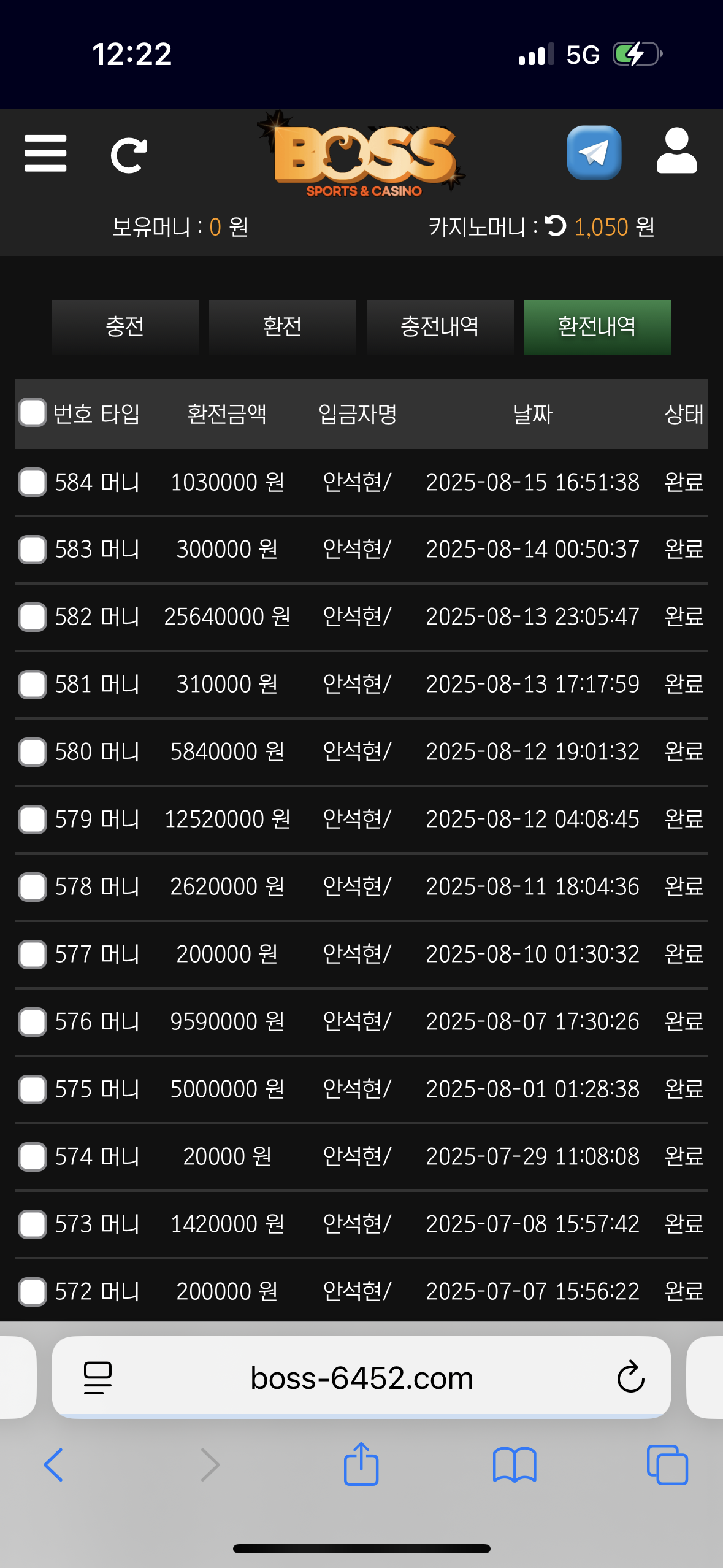Viewport: 723px width, 1568px height.
Task: Open the 충전내역 tab
Action: click(440, 327)
